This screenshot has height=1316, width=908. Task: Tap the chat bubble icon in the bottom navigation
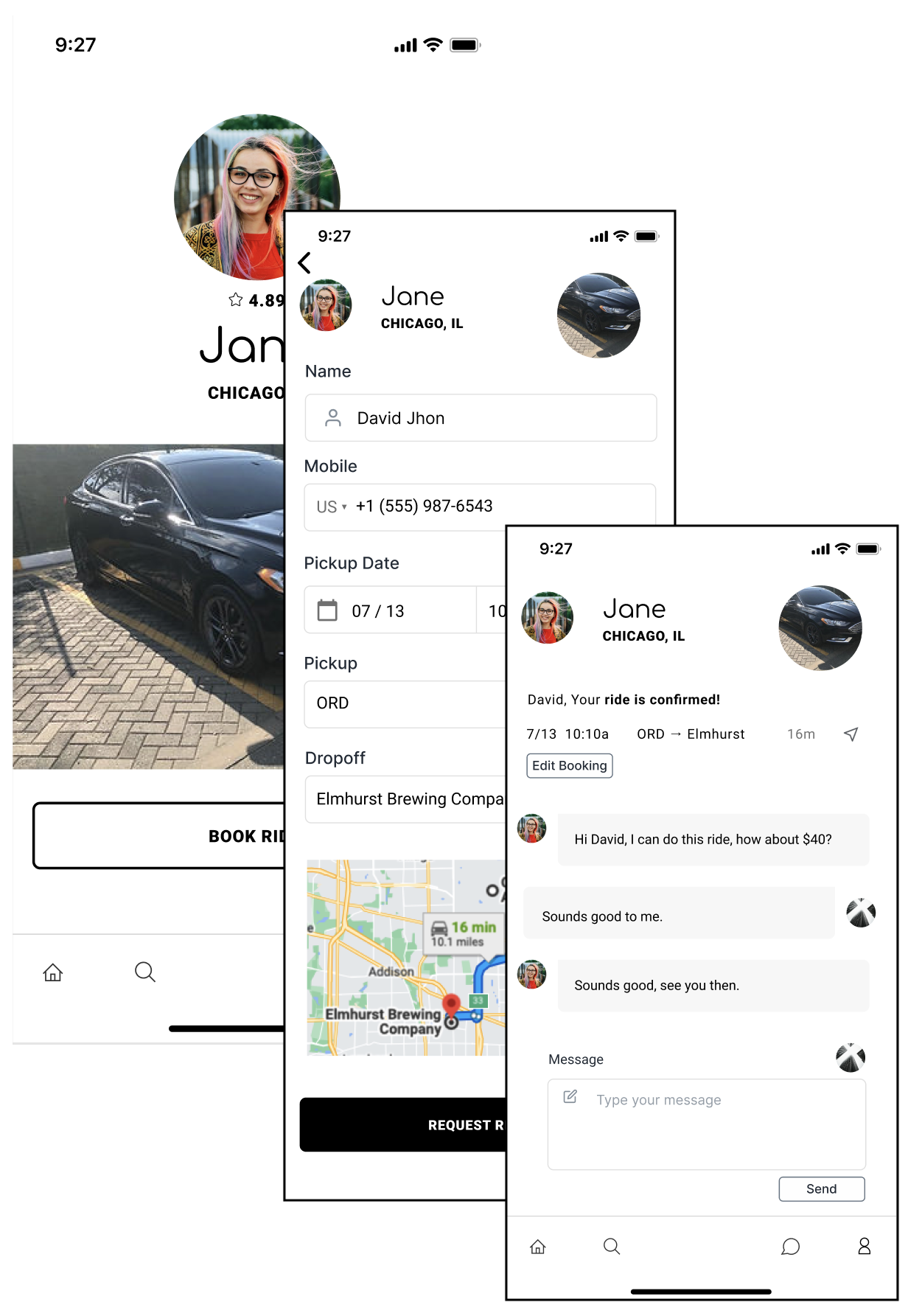pos(791,1247)
